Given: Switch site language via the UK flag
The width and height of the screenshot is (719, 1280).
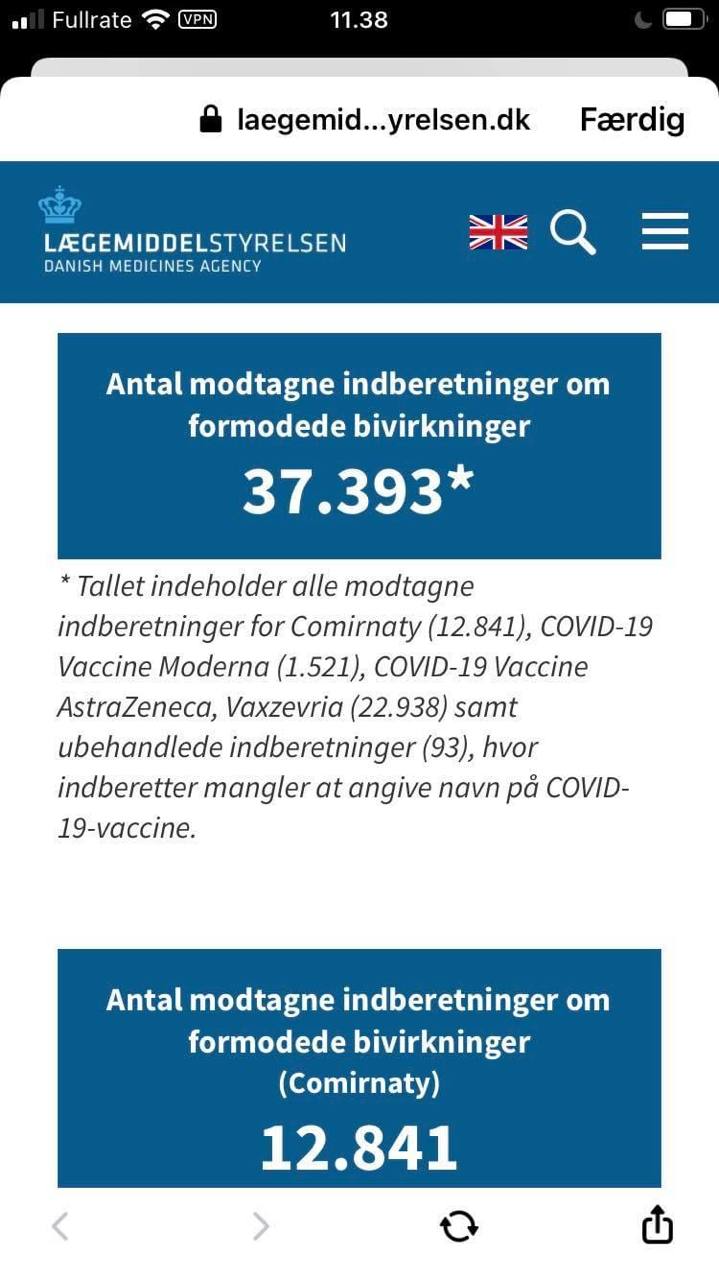Looking at the screenshot, I should (498, 232).
